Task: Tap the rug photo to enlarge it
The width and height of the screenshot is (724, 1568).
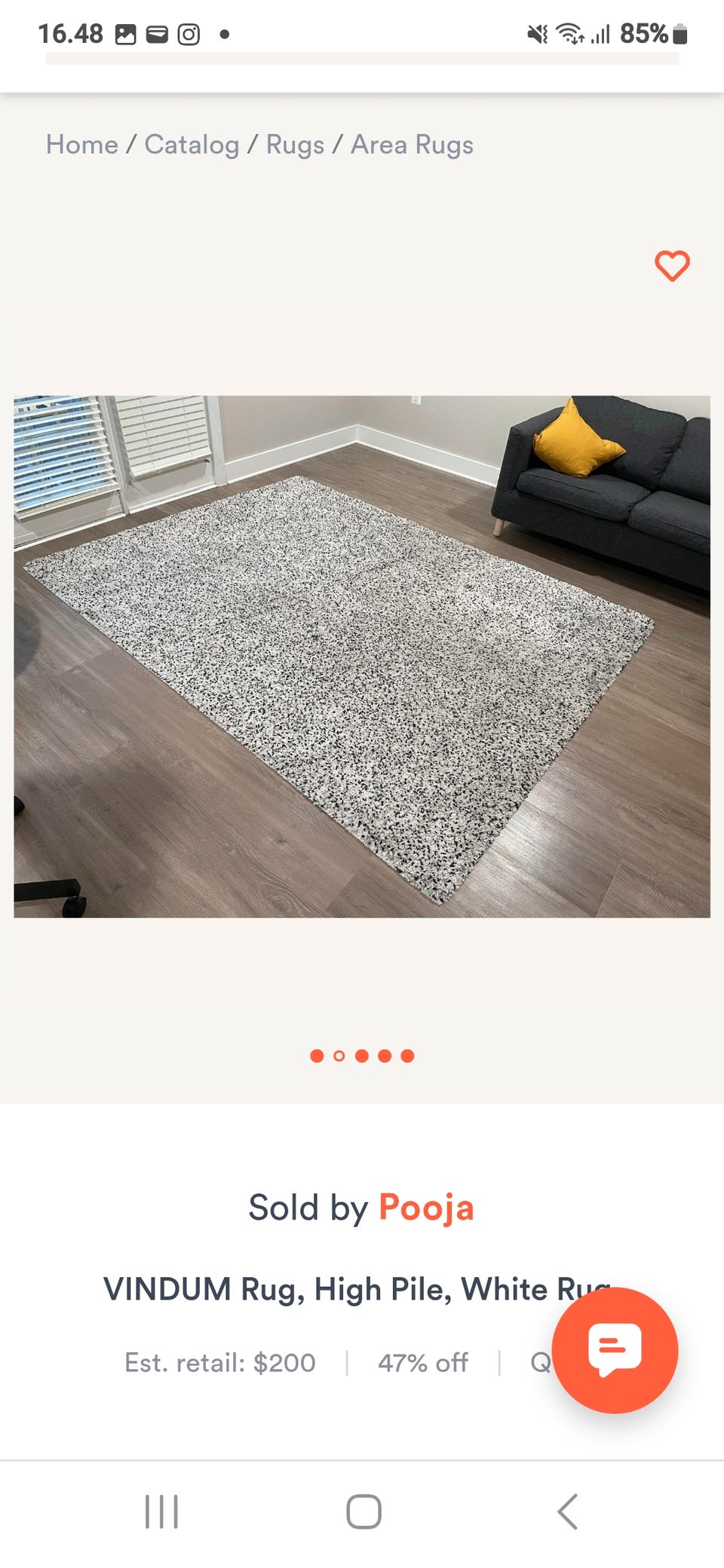Action: coord(362,656)
